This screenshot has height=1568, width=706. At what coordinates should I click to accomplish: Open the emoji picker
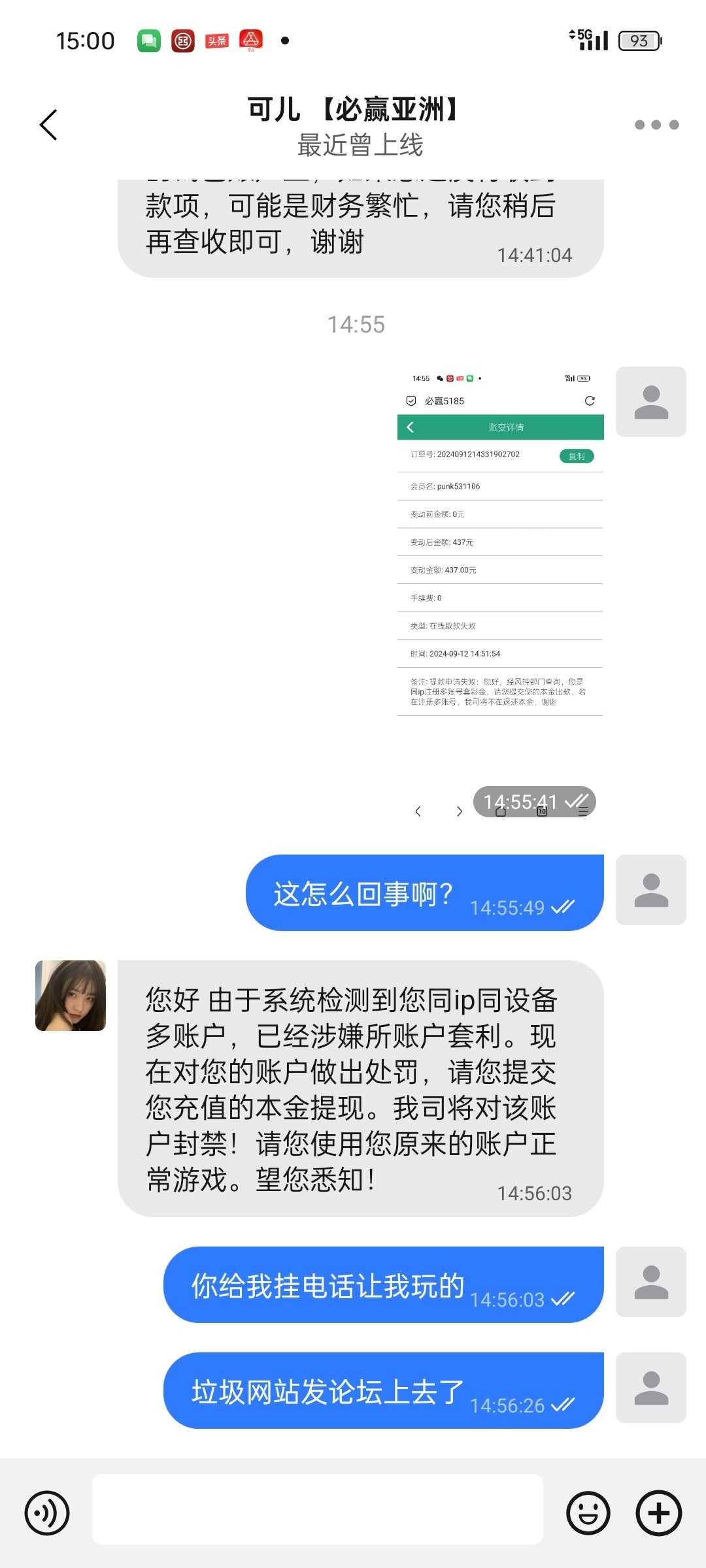click(x=588, y=1512)
